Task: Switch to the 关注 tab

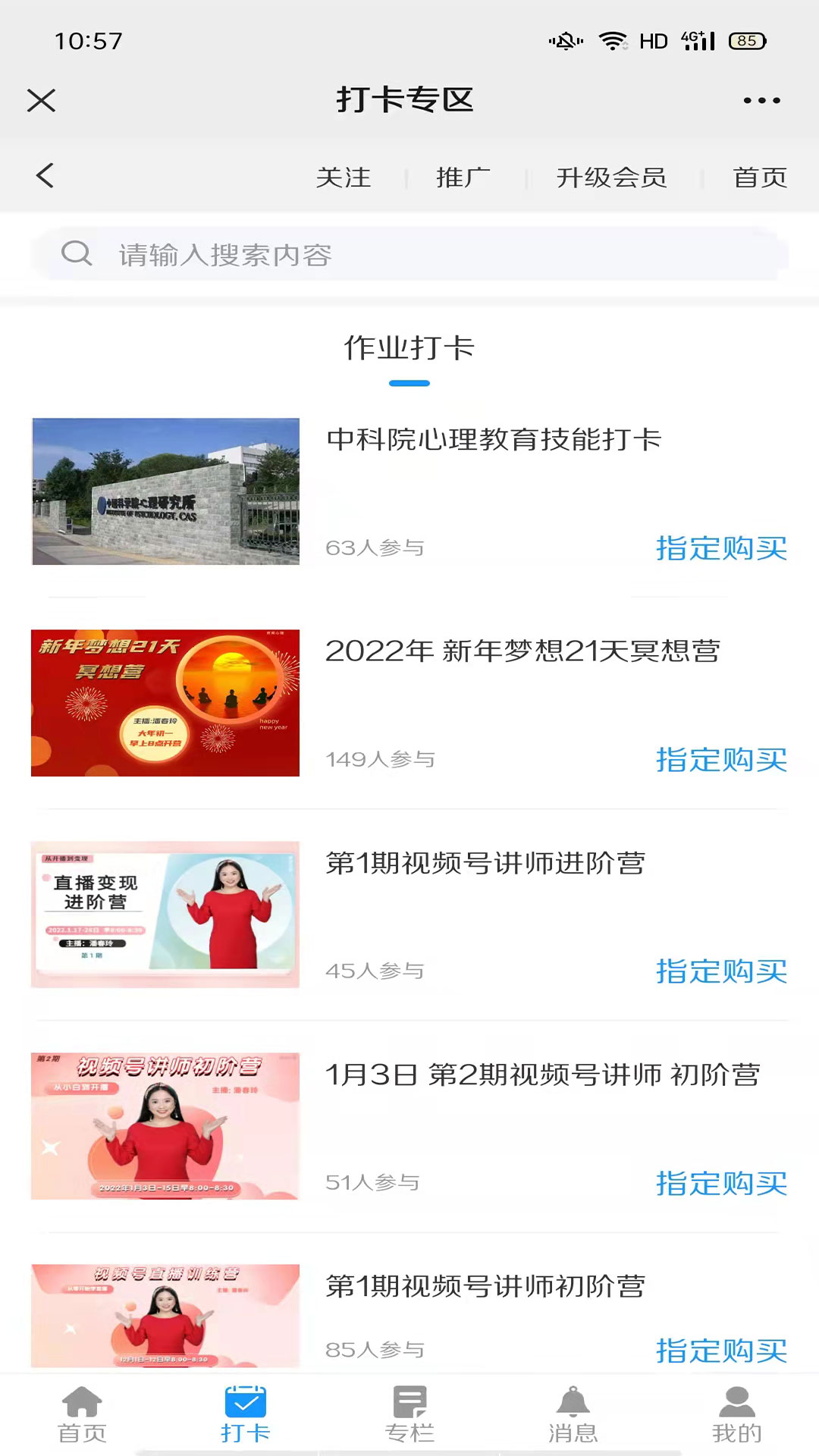Action: 345,177
